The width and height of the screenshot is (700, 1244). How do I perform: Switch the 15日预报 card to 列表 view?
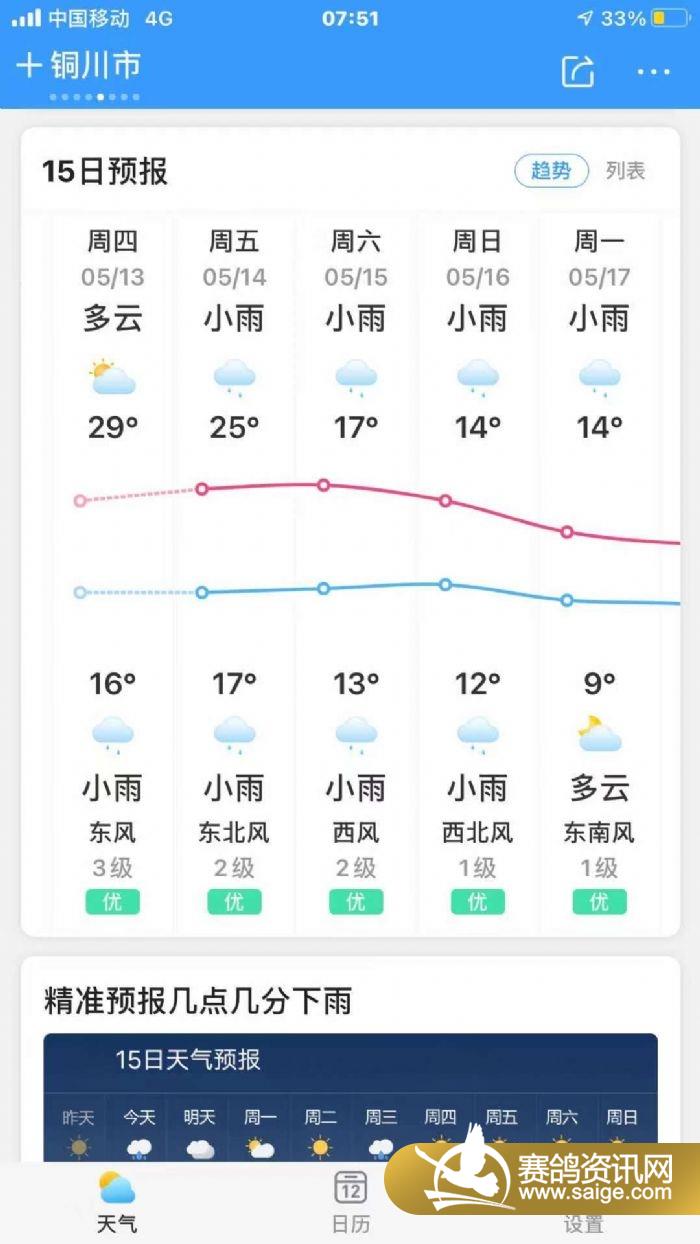point(625,171)
